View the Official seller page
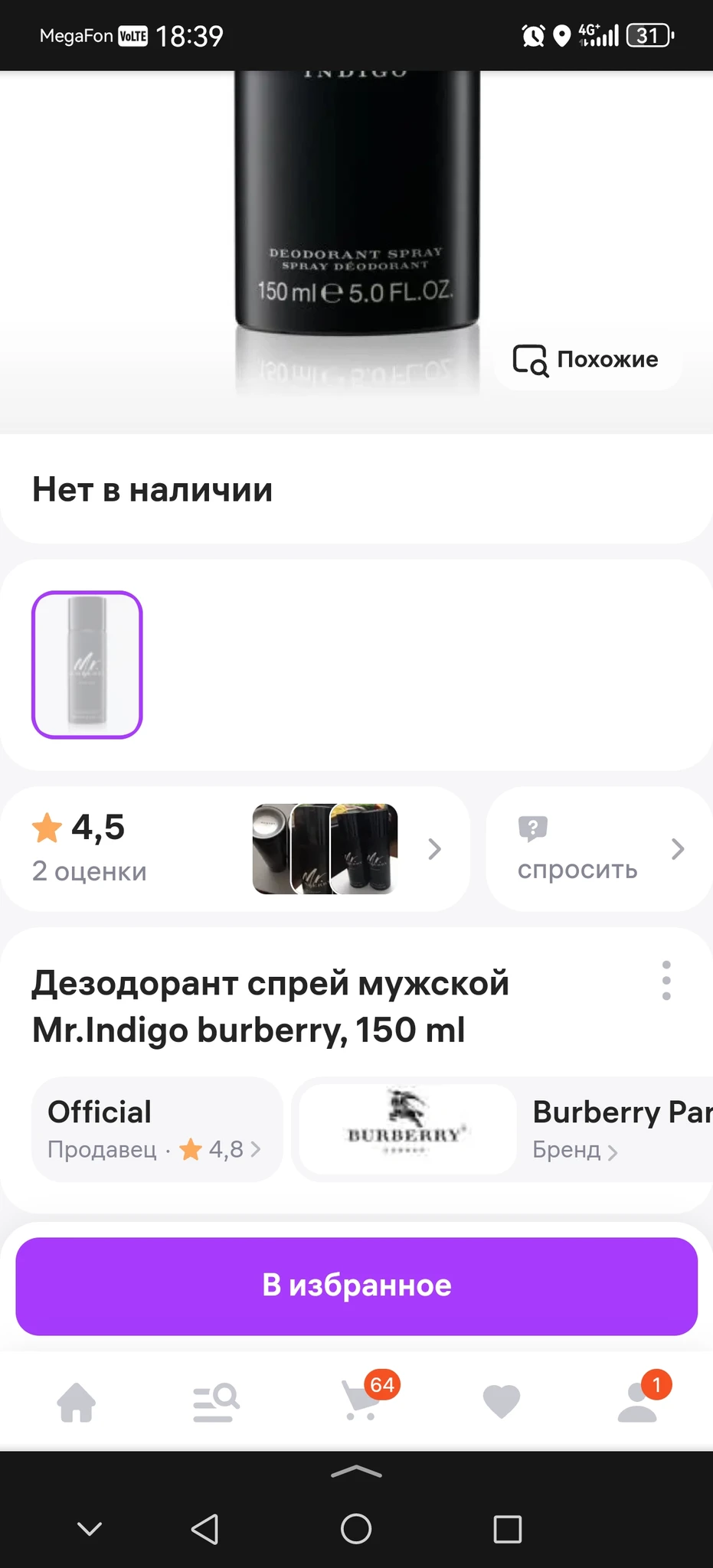The width and height of the screenshot is (713, 1568). point(156,1129)
